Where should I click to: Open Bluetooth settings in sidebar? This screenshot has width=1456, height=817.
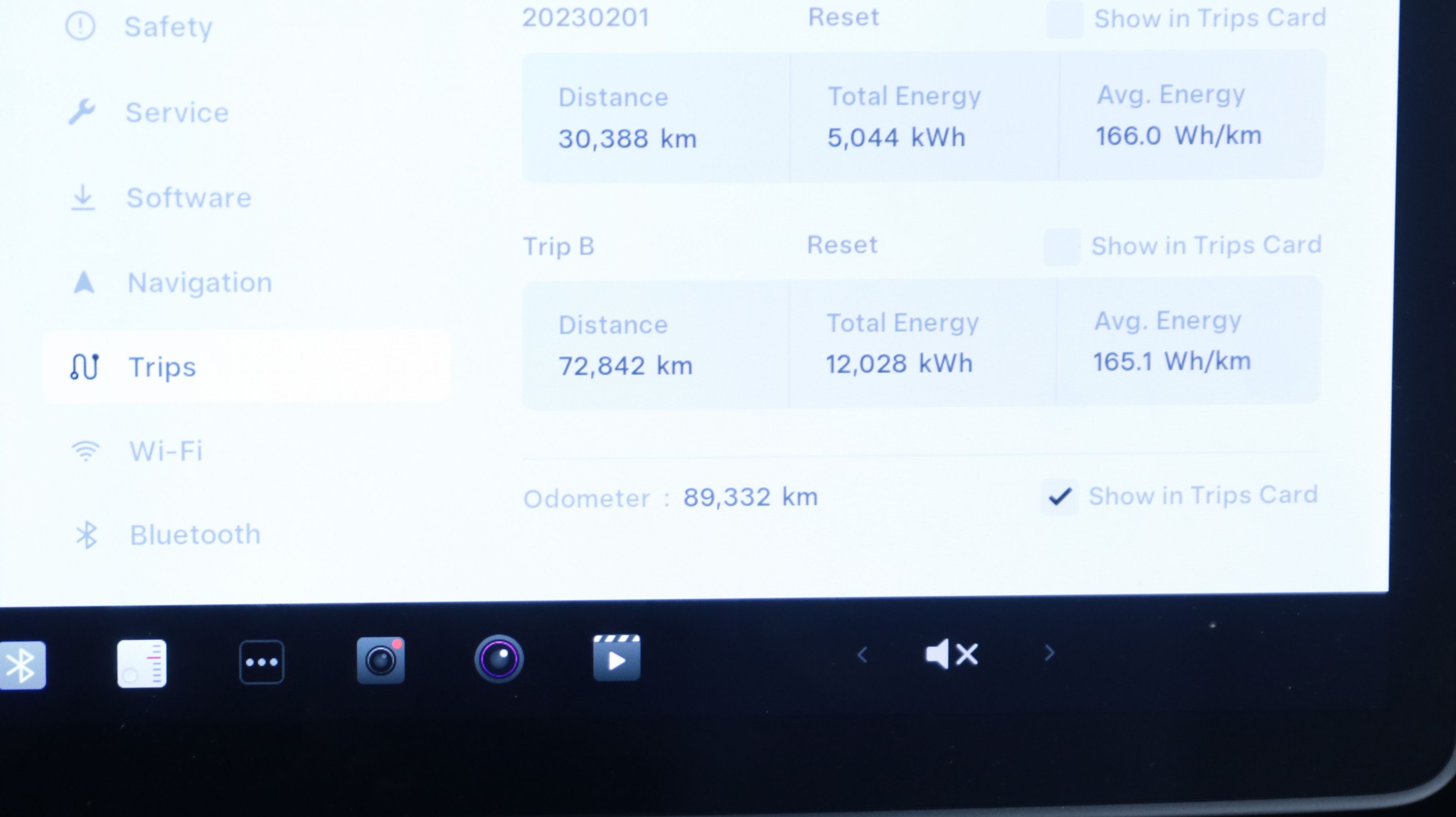click(x=194, y=535)
